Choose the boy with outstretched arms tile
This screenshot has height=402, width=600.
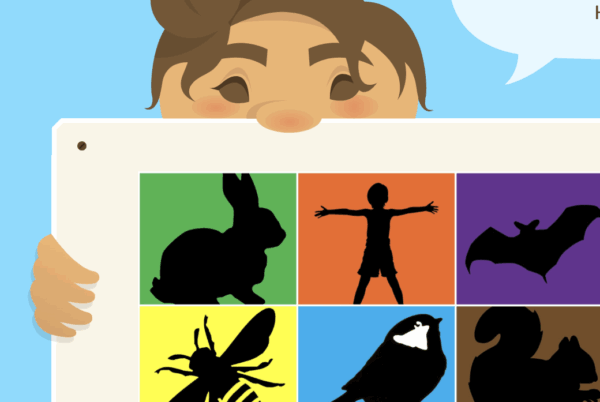click(x=377, y=239)
